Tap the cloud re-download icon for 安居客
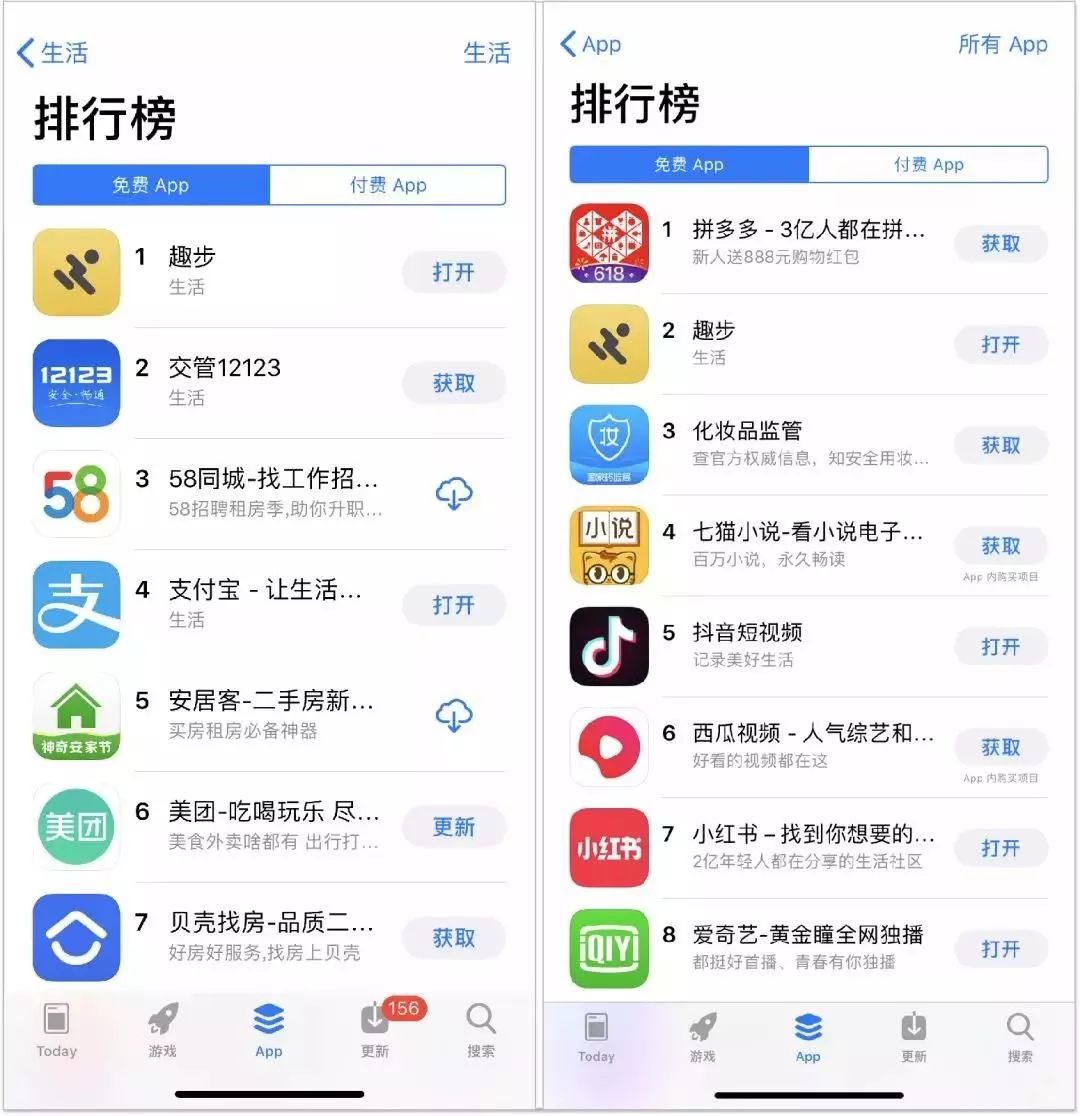Screen dimensions: 1080x1116 click(x=454, y=716)
